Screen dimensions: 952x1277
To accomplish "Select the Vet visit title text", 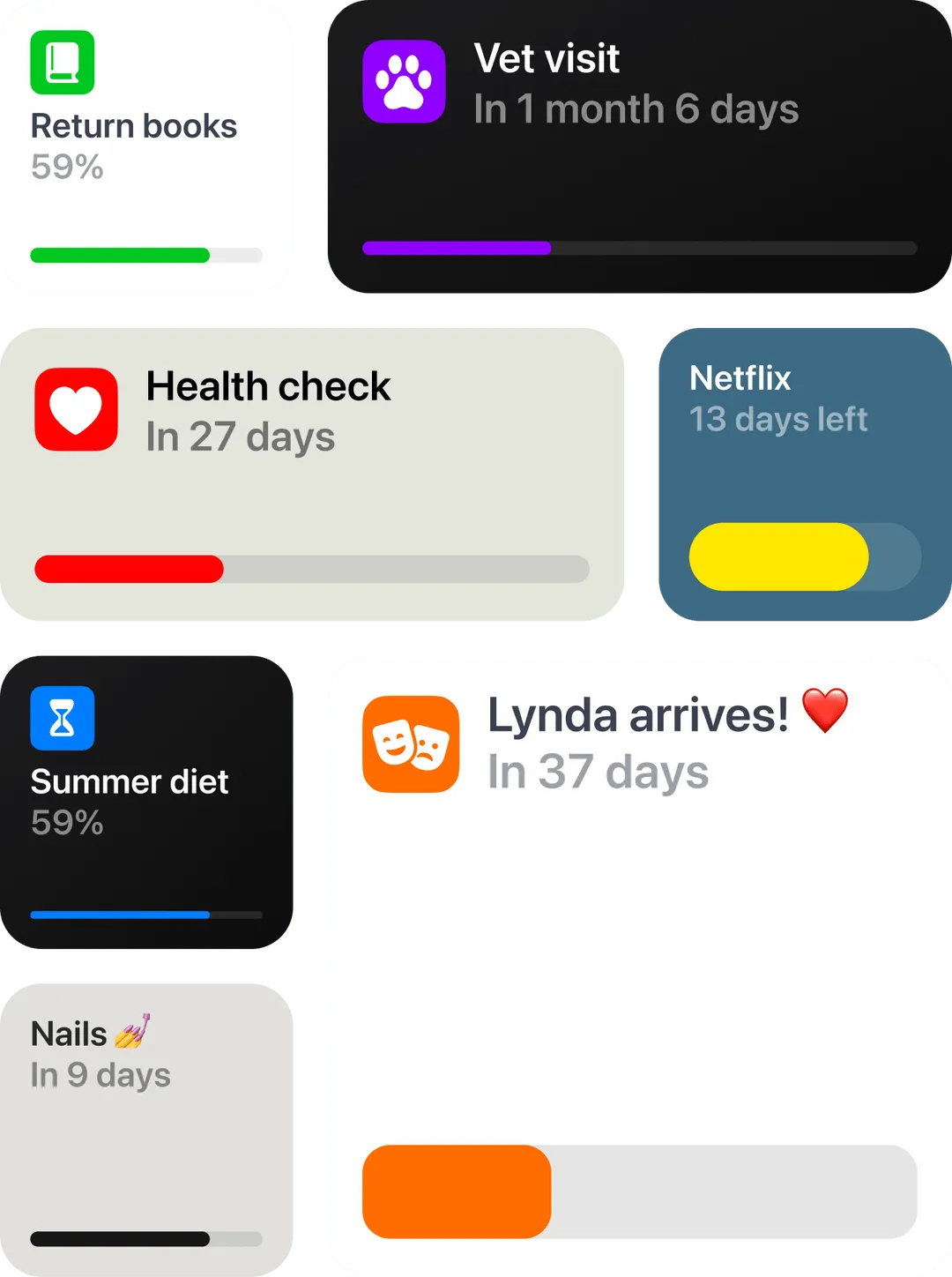I will pyautogui.click(x=547, y=58).
